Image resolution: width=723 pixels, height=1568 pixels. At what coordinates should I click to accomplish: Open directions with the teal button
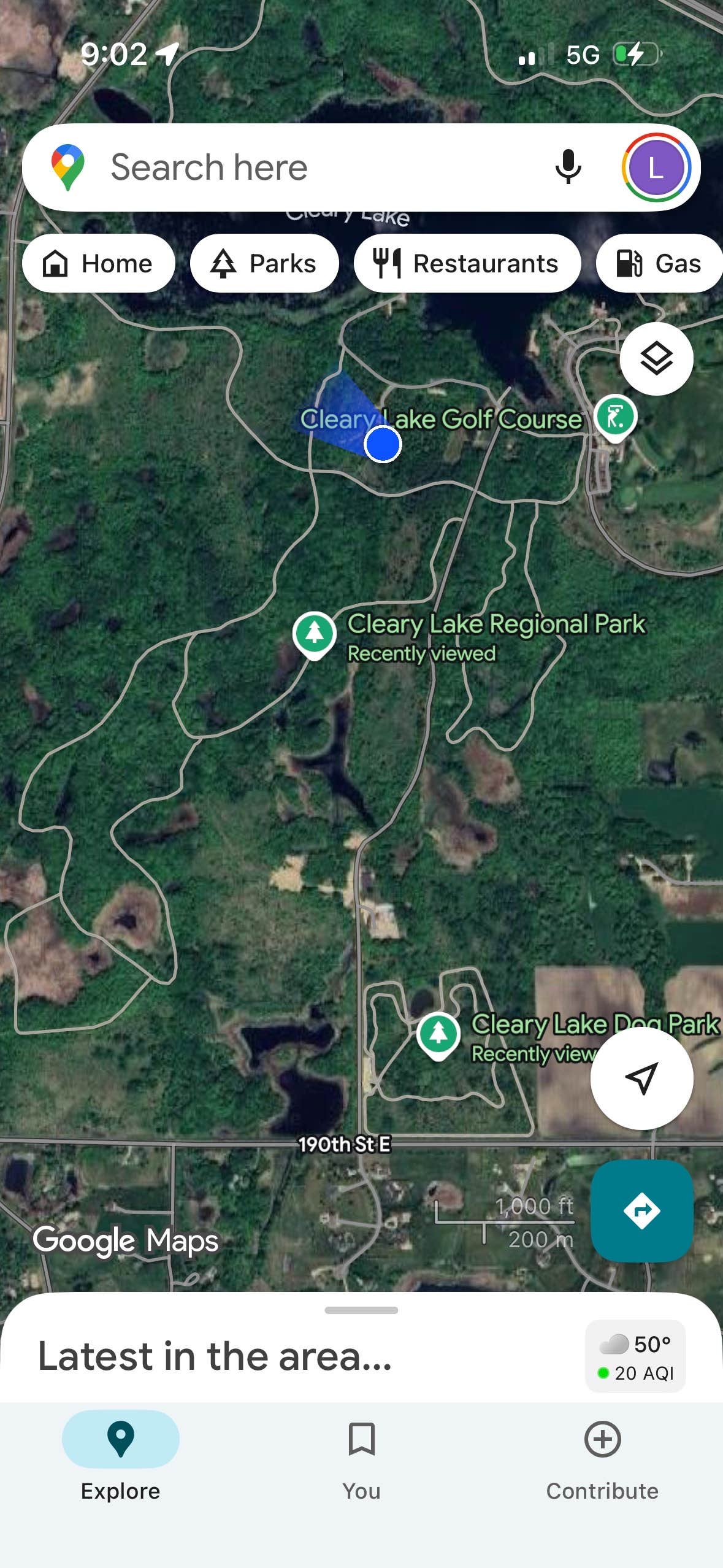pos(641,1210)
